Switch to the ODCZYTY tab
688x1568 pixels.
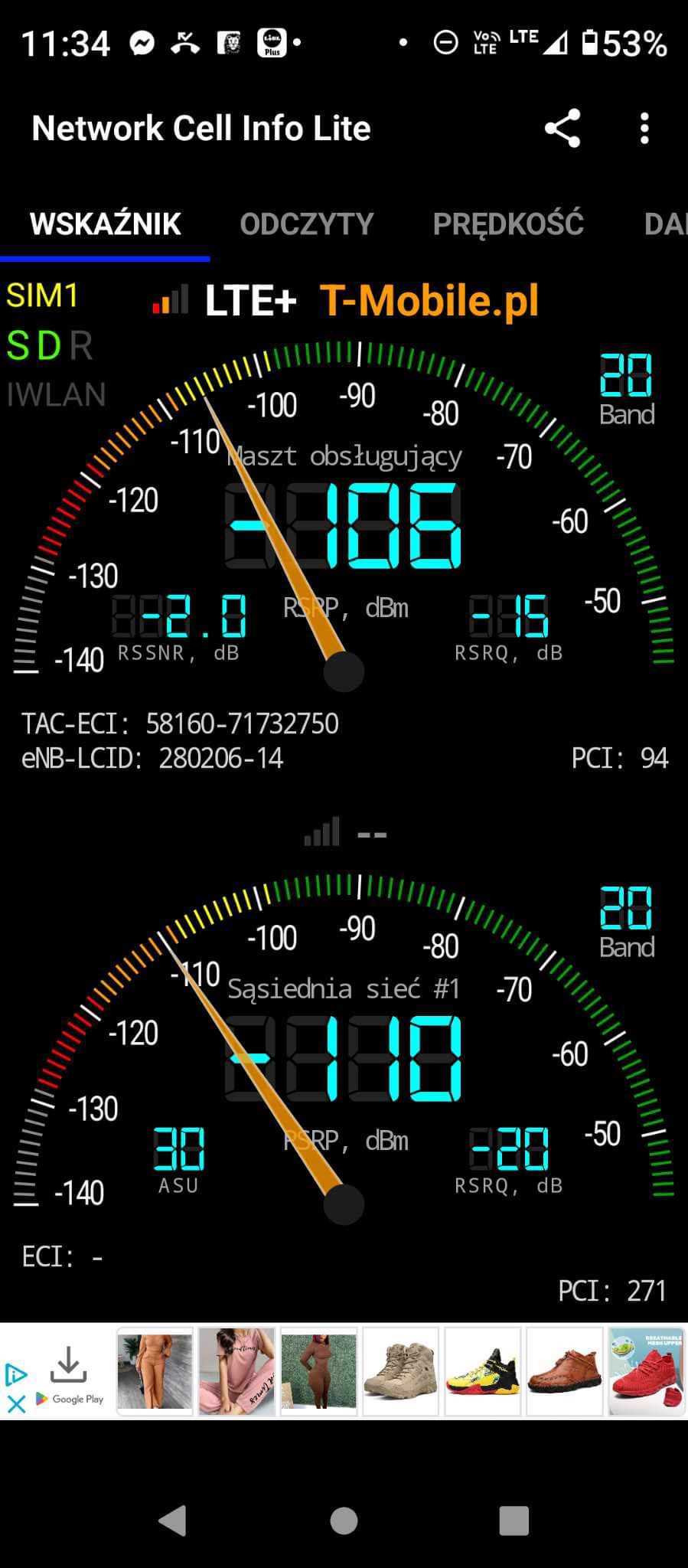pos(306,224)
